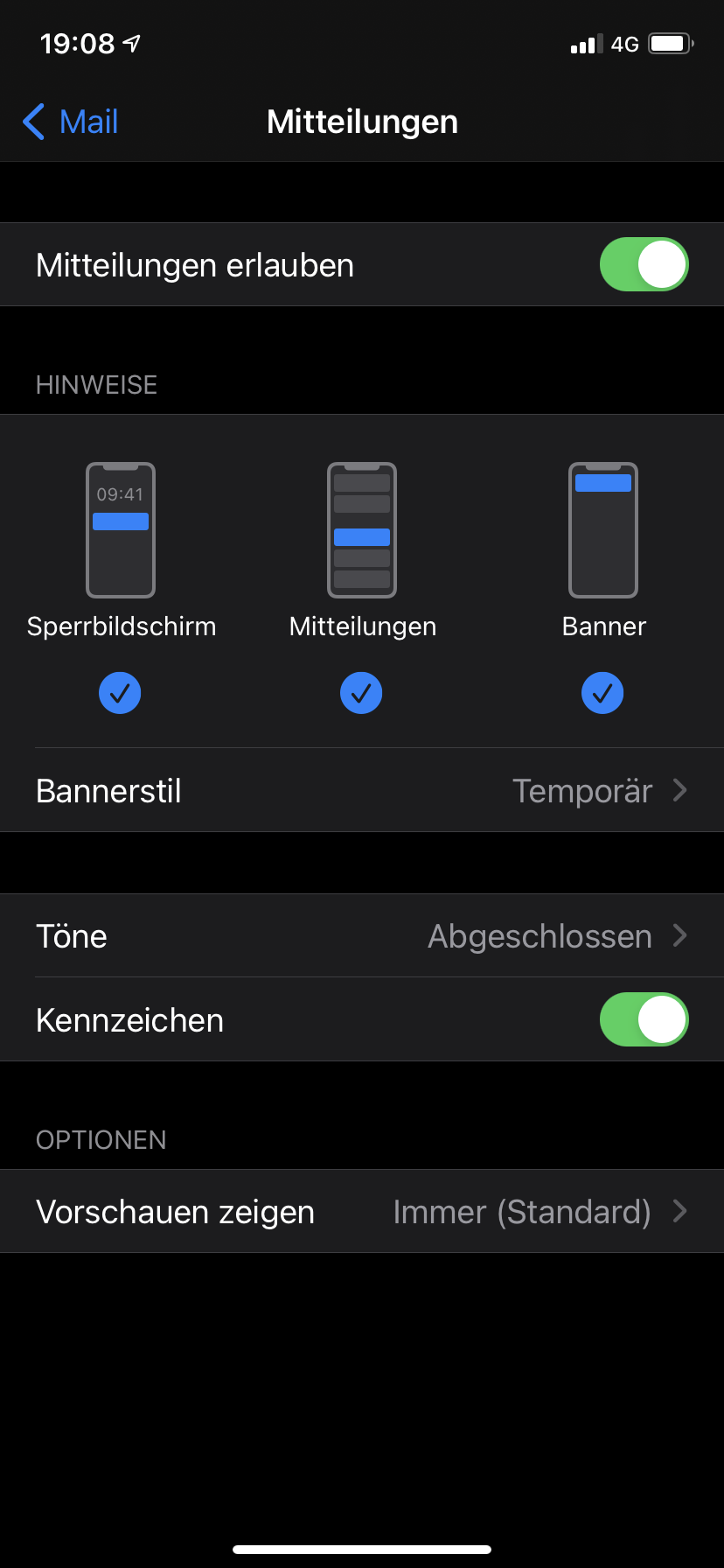Open Vorschauen zeigen options

[362, 1211]
